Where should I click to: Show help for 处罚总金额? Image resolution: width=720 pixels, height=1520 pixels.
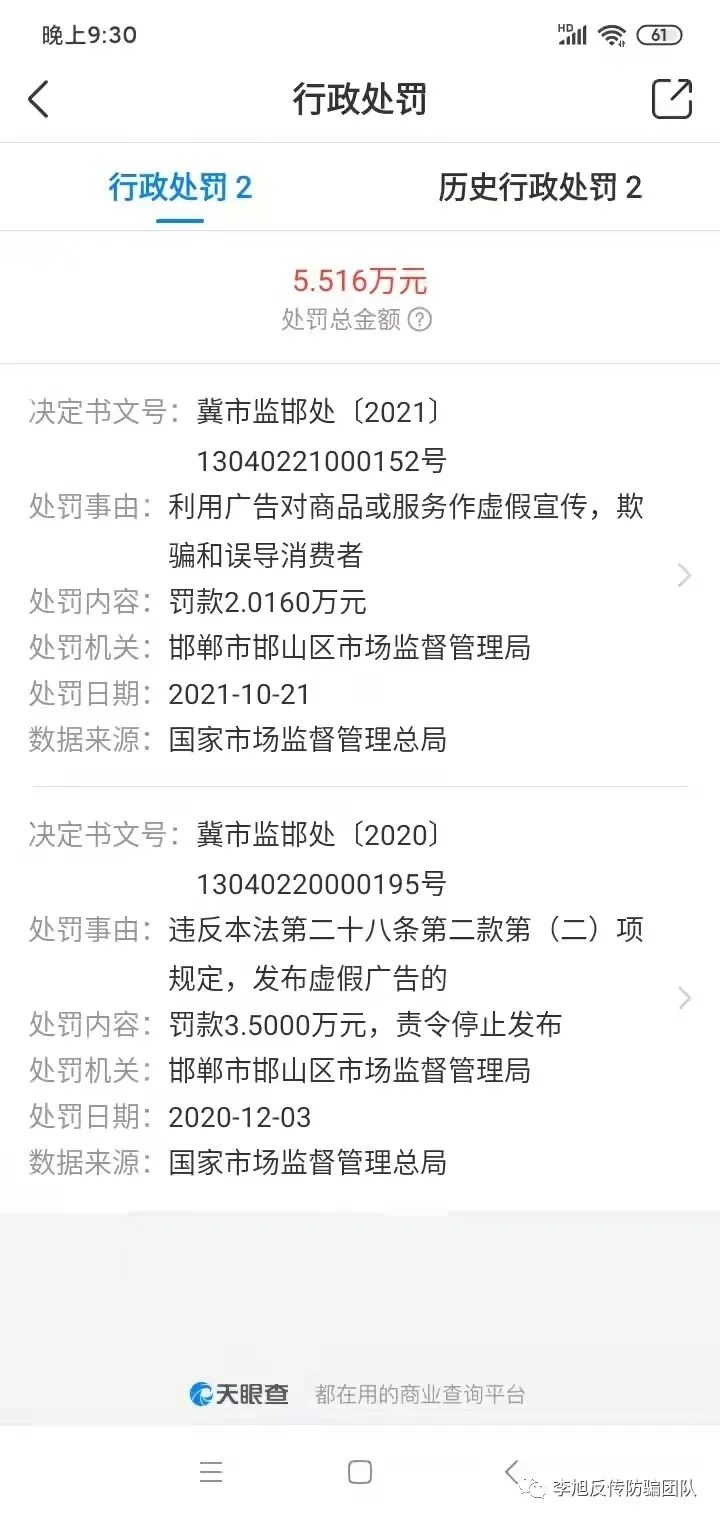[x=421, y=320]
